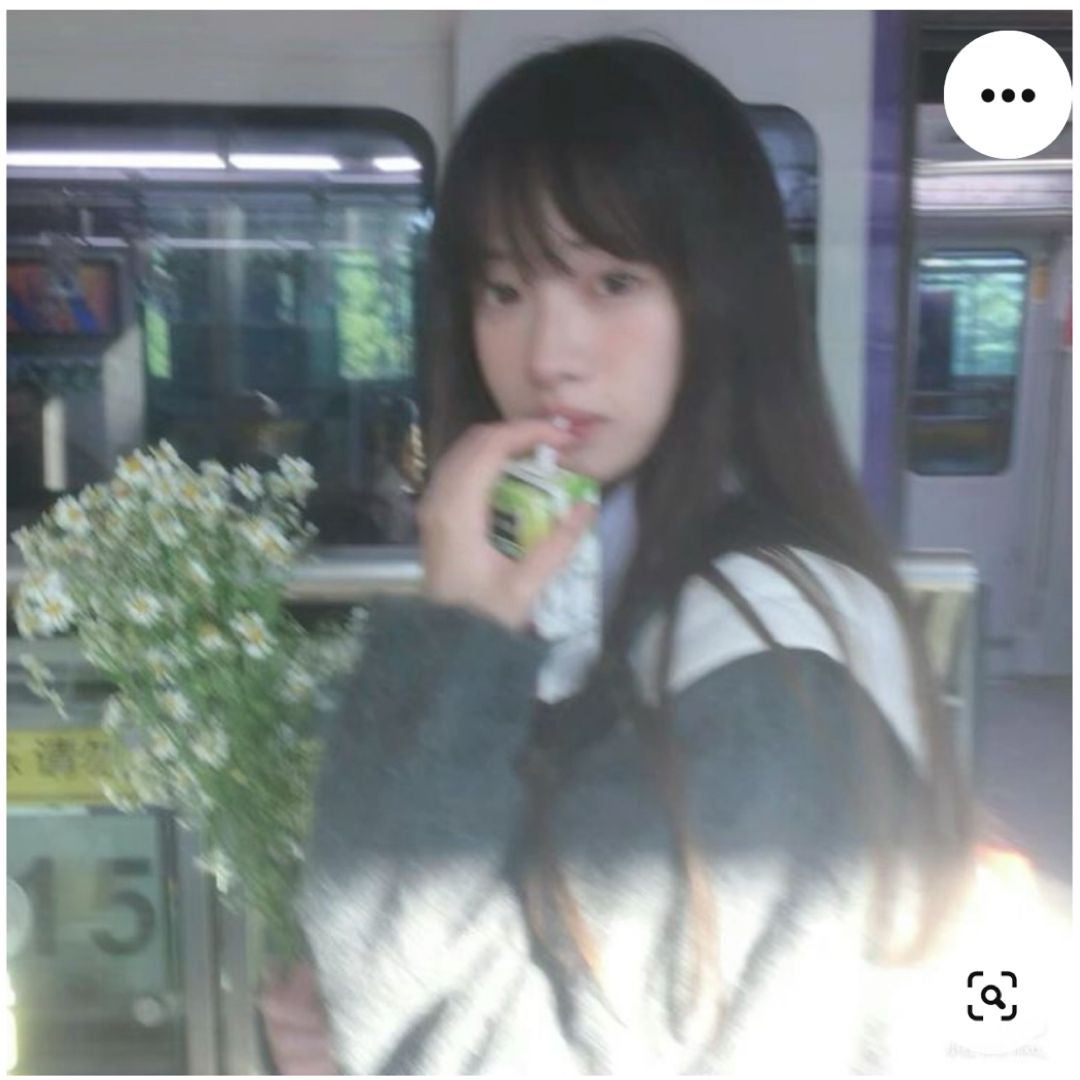Open the three-dot overflow menu
The height and width of the screenshot is (1080, 1080).
pyautogui.click(x=1007, y=95)
